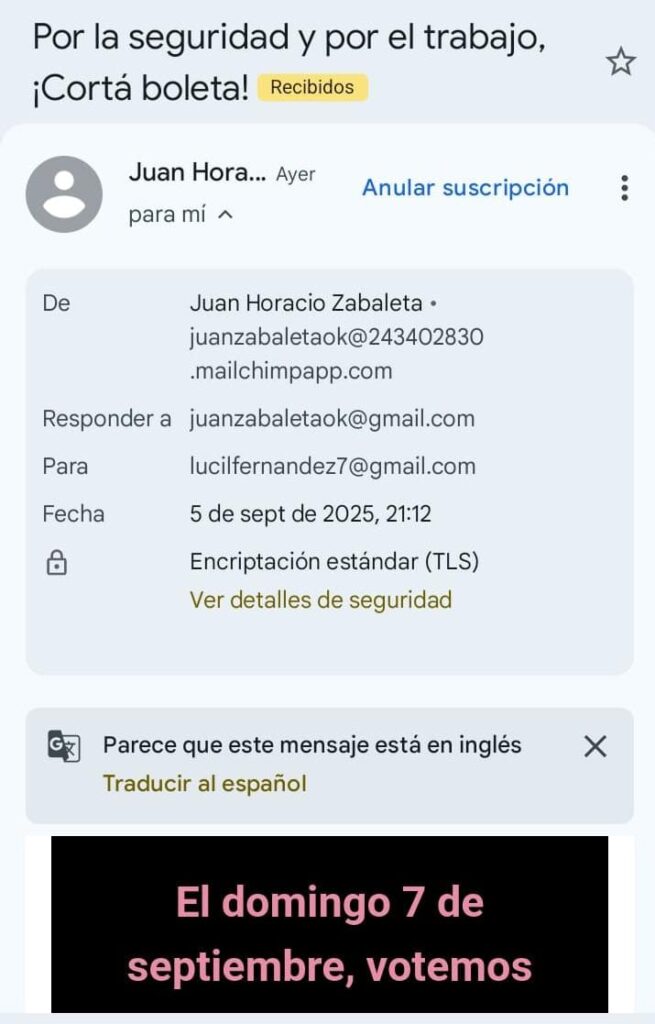Star this email
Image resolution: width=655 pixels, height=1024 pixels.
(621, 63)
